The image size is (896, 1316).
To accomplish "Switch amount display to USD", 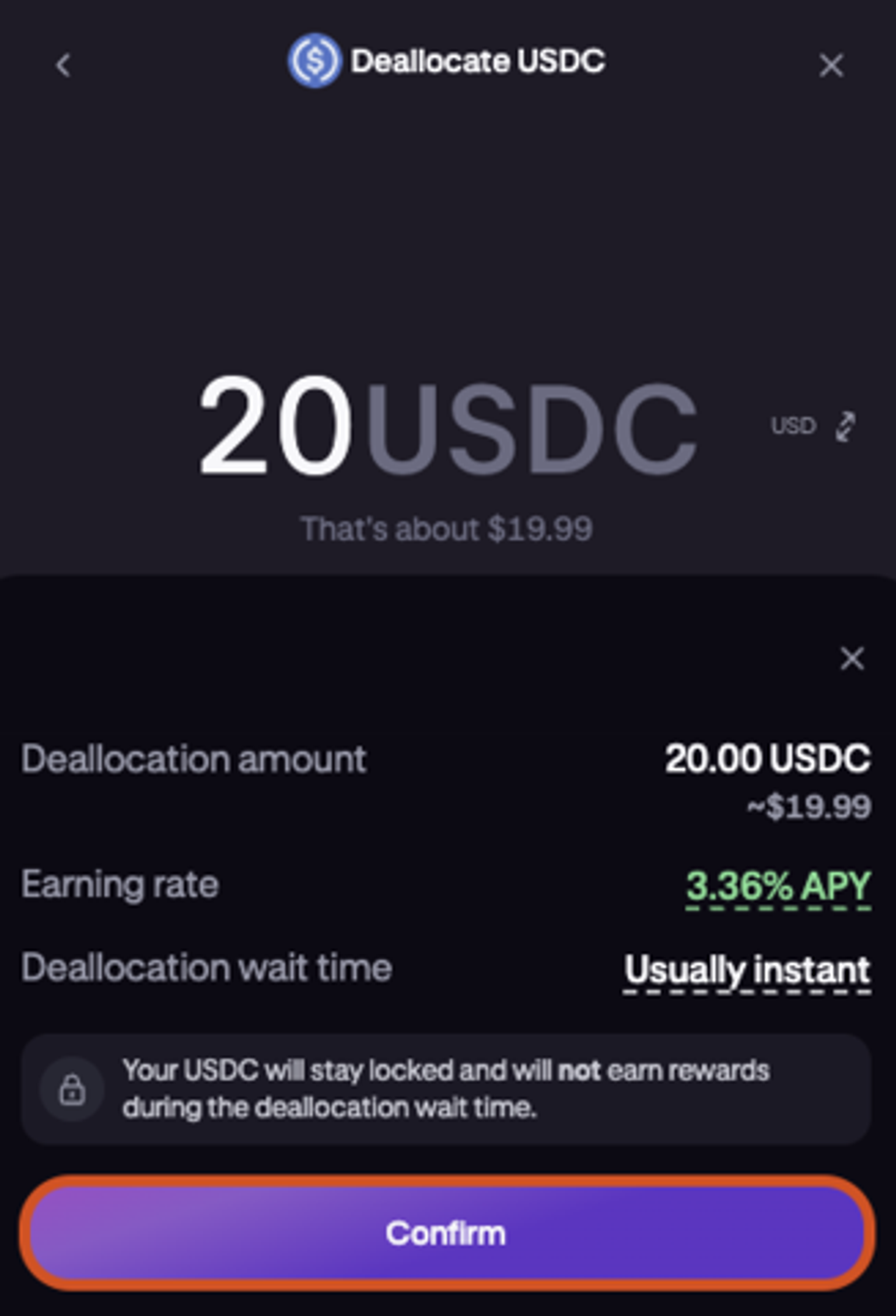I will (x=813, y=426).
